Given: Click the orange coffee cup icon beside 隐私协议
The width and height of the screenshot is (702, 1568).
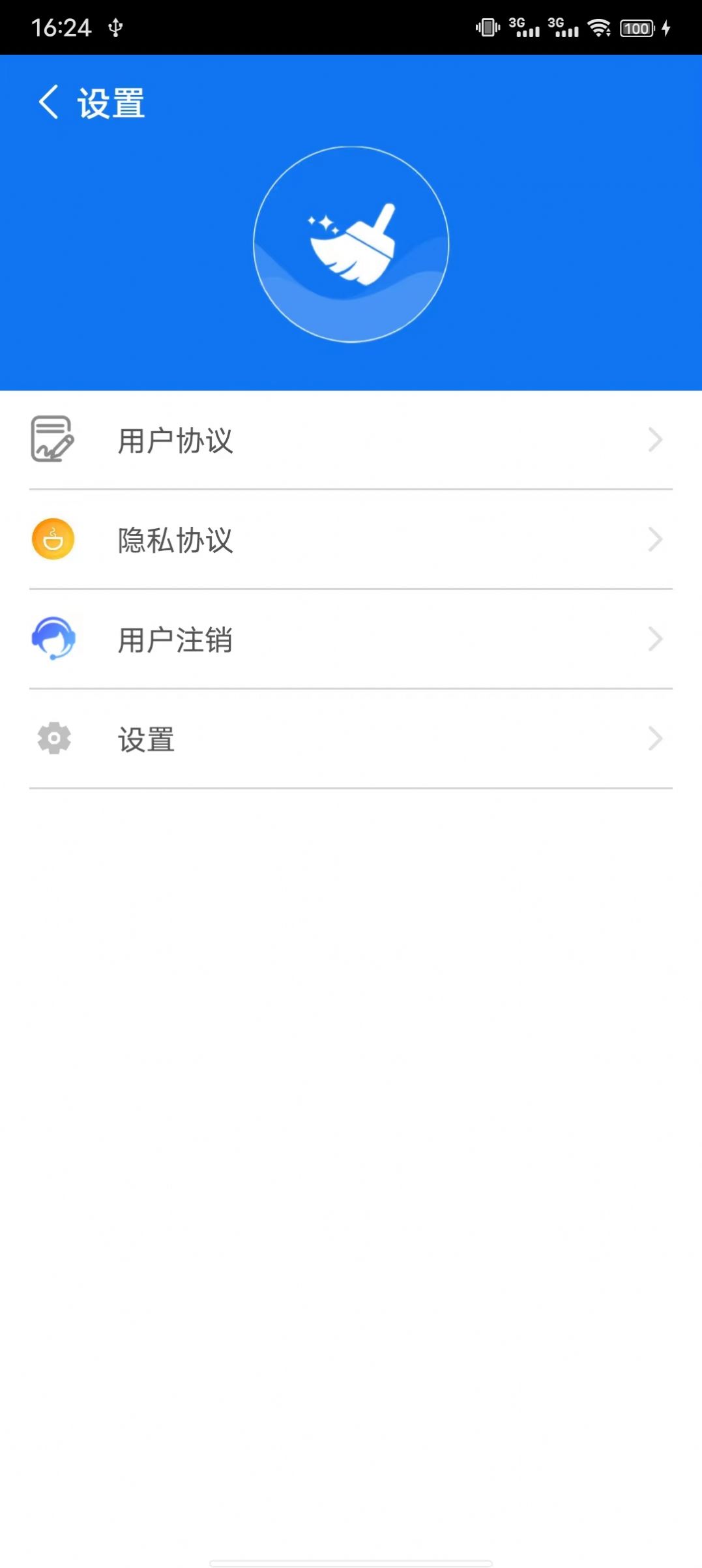Looking at the screenshot, I should (x=53, y=540).
